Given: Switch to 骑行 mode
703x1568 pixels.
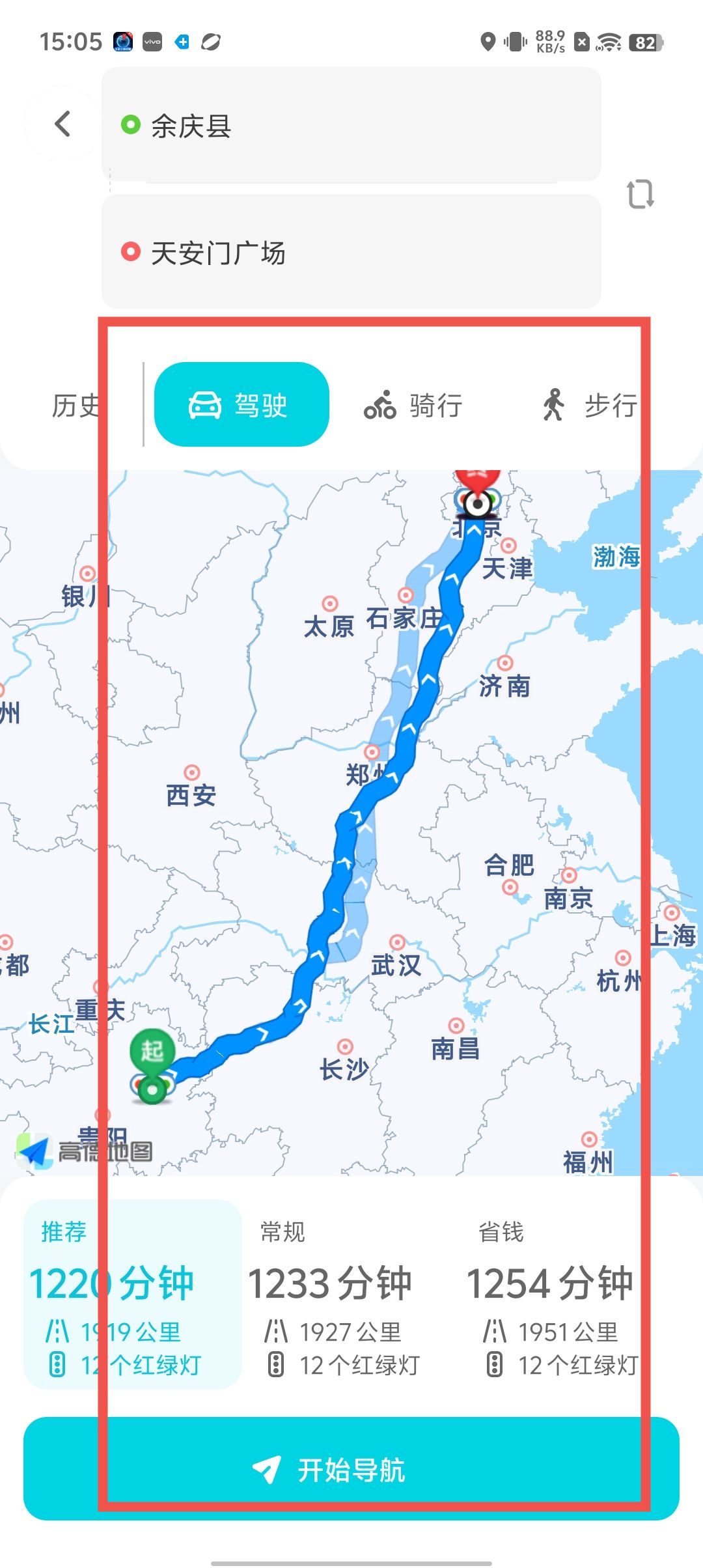Looking at the screenshot, I should click(x=414, y=405).
